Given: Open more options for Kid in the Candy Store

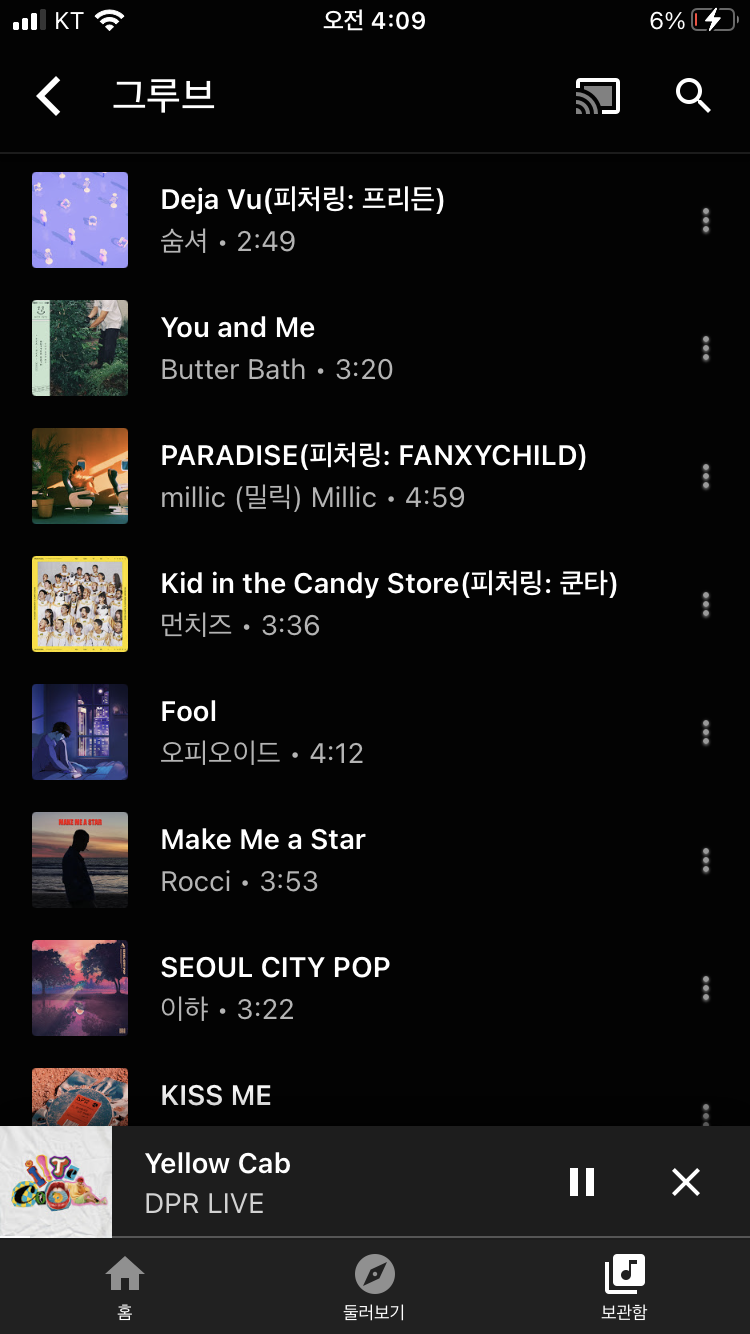Looking at the screenshot, I should (x=705, y=604).
